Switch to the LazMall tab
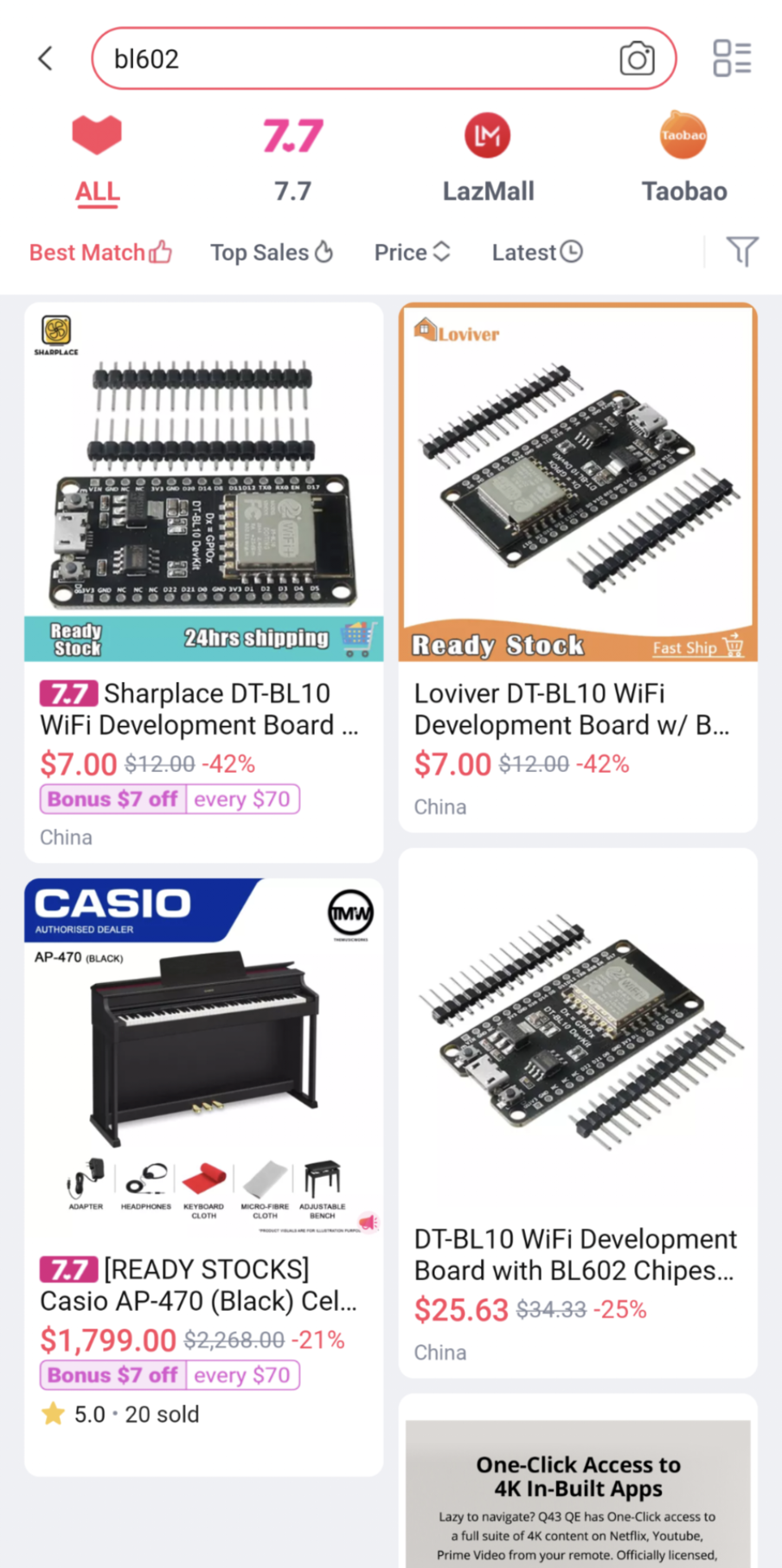Viewport: 782px width, 1568px height. click(x=488, y=159)
